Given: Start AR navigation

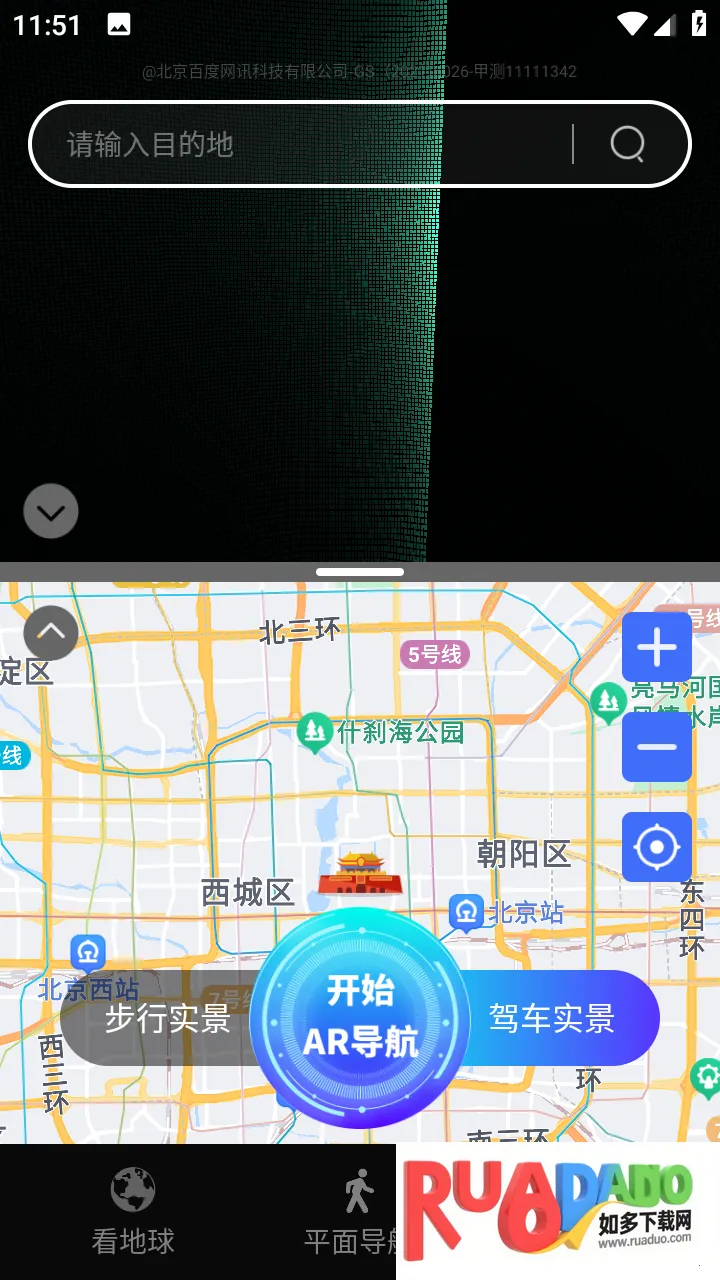Looking at the screenshot, I should (360, 1018).
